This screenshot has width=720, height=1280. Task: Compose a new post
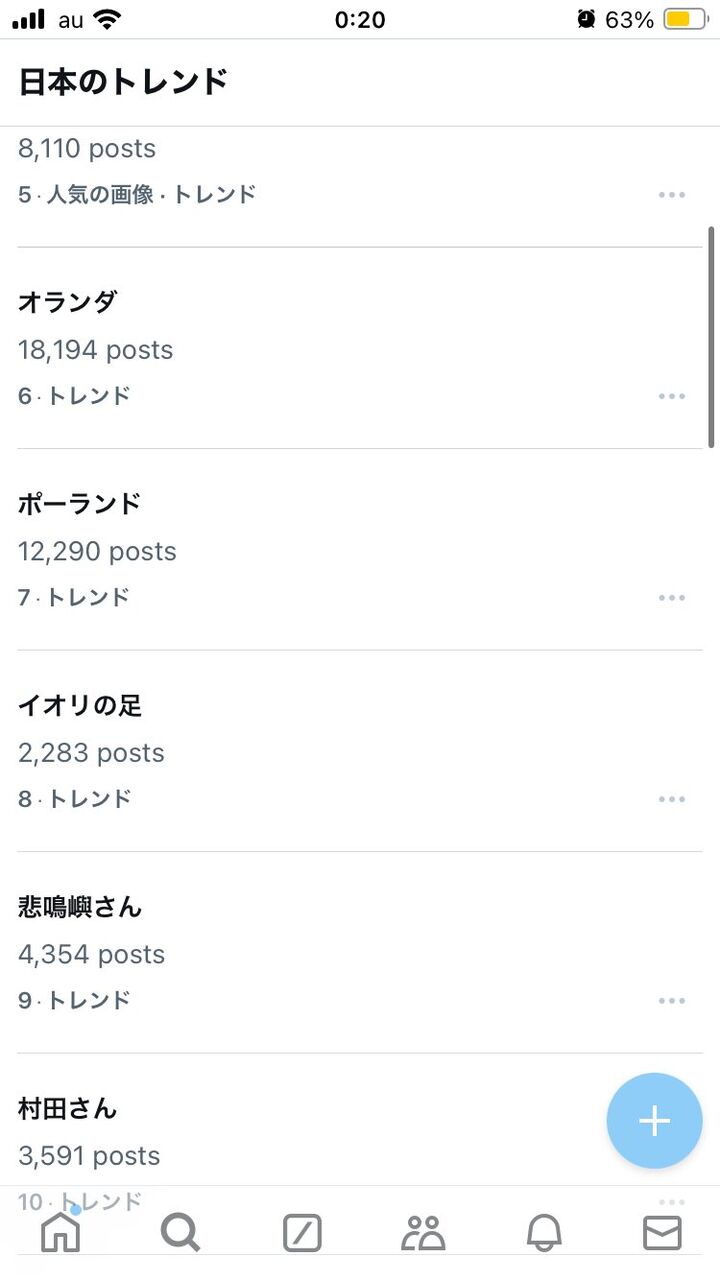point(654,1121)
